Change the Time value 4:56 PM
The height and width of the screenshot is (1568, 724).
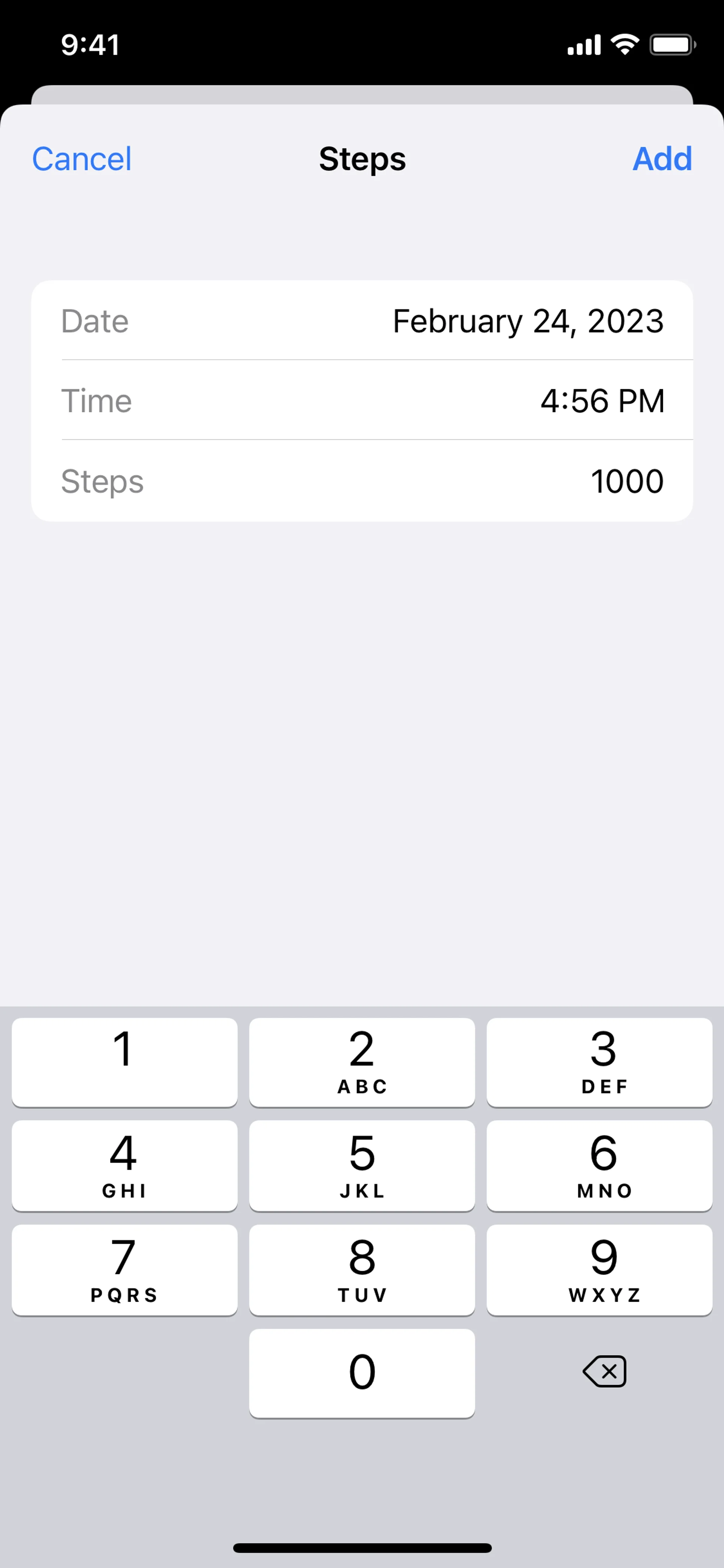(602, 401)
